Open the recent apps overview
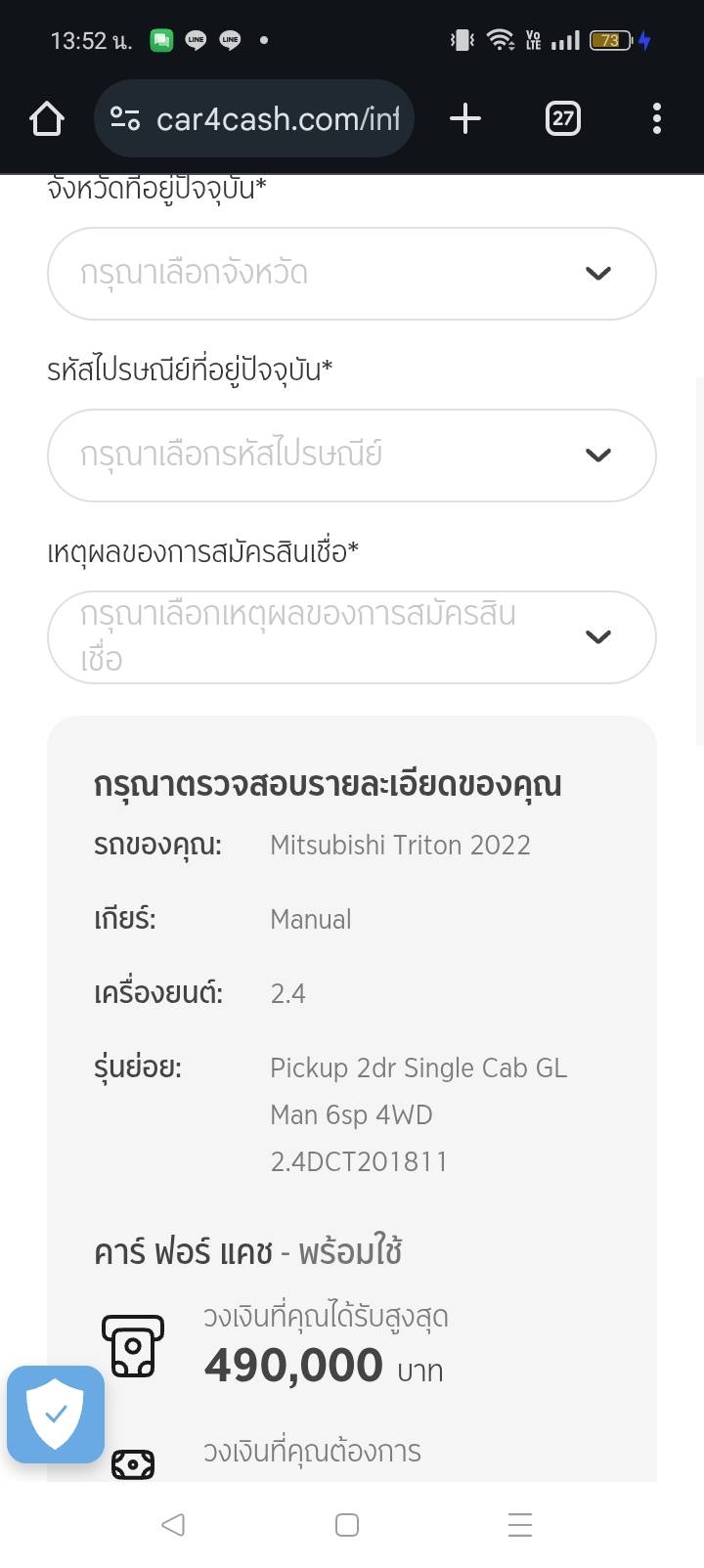This screenshot has height=1568, width=704. [520, 1524]
